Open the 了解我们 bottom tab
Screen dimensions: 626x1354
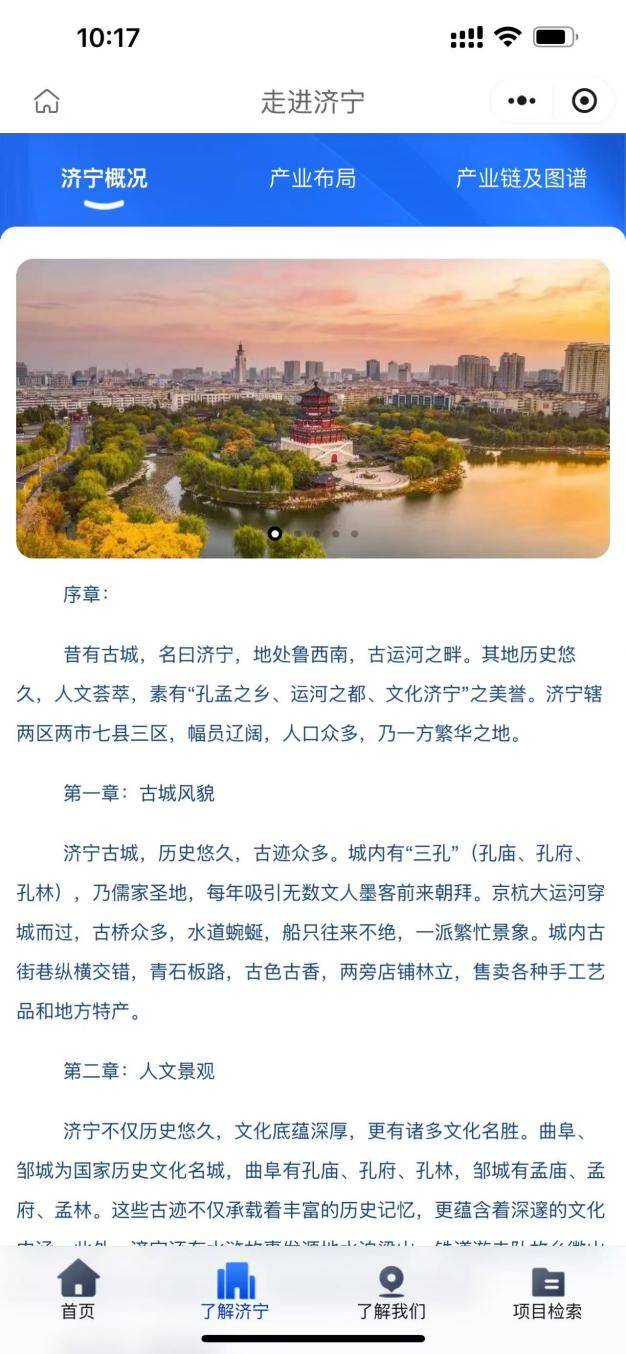tap(391, 1290)
